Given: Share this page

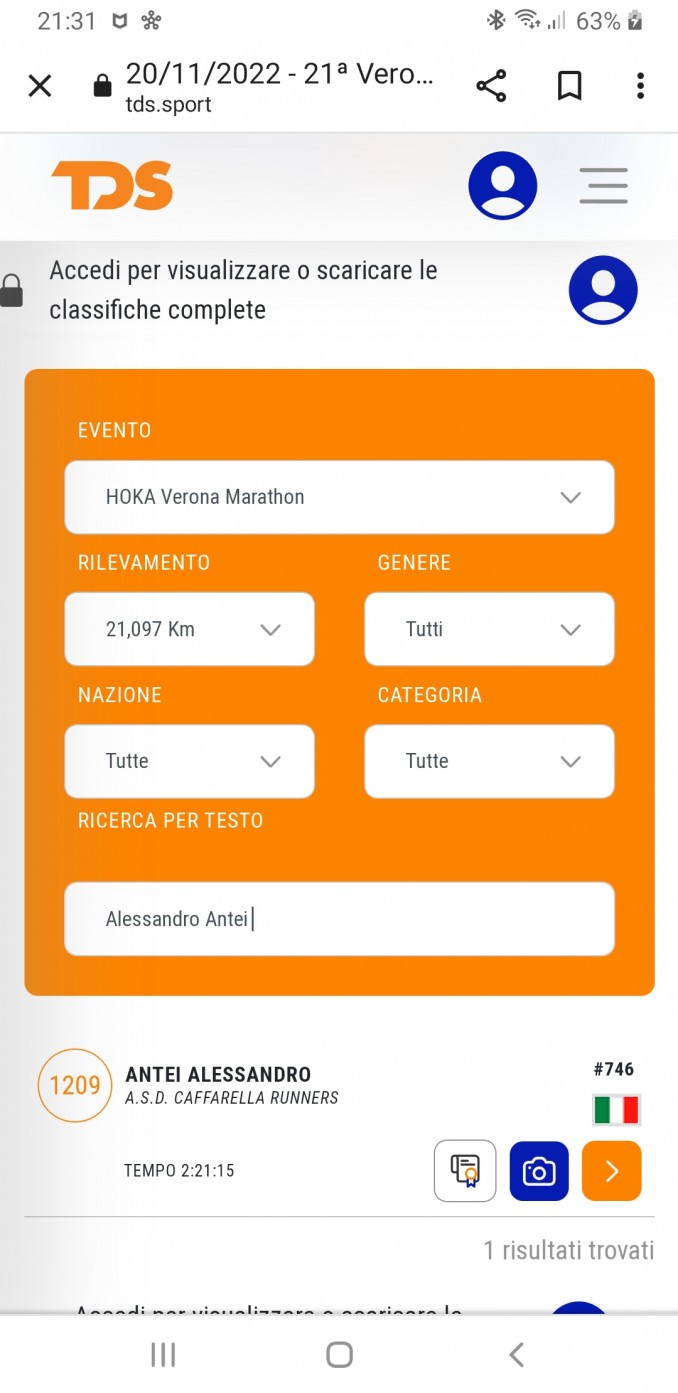Looking at the screenshot, I should click(x=491, y=86).
